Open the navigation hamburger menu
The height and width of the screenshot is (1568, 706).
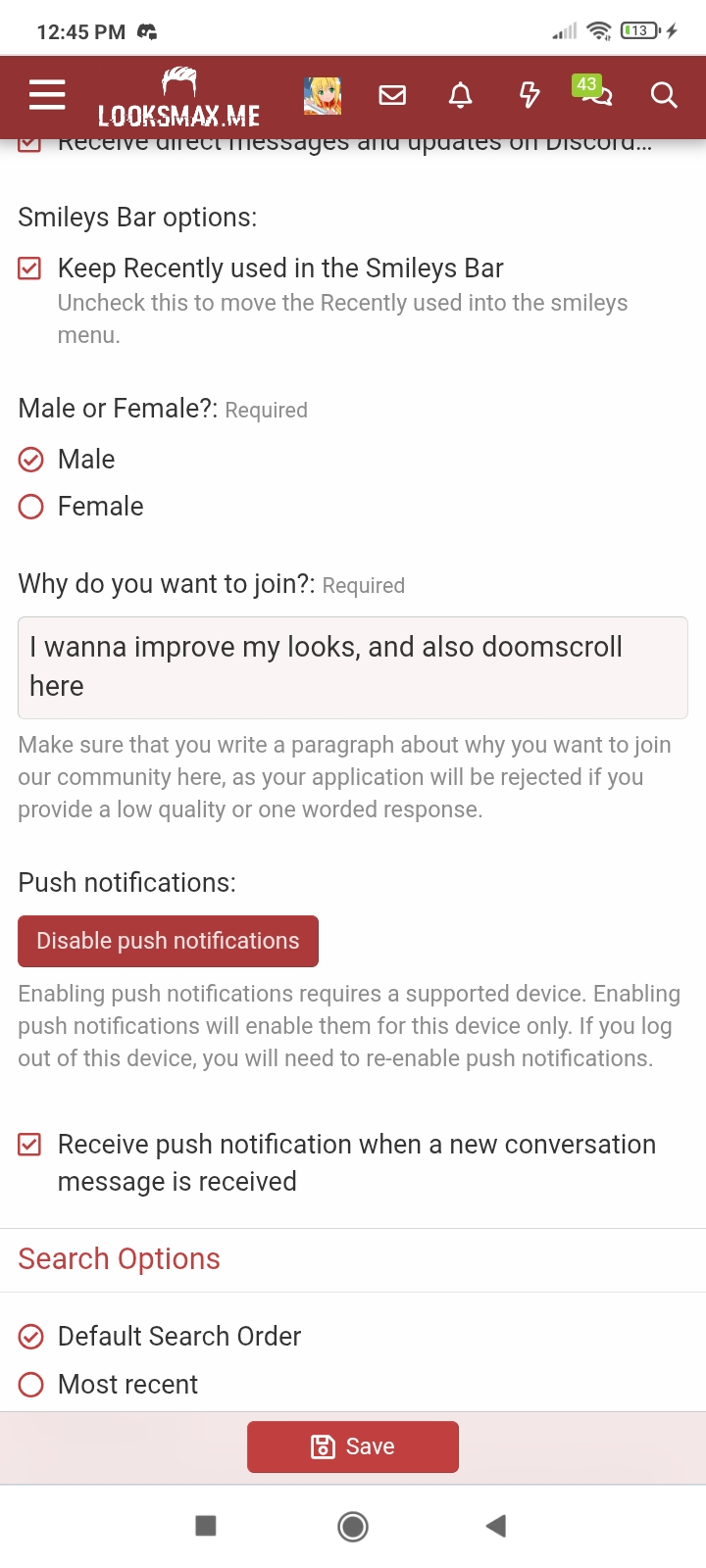click(x=46, y=94)
